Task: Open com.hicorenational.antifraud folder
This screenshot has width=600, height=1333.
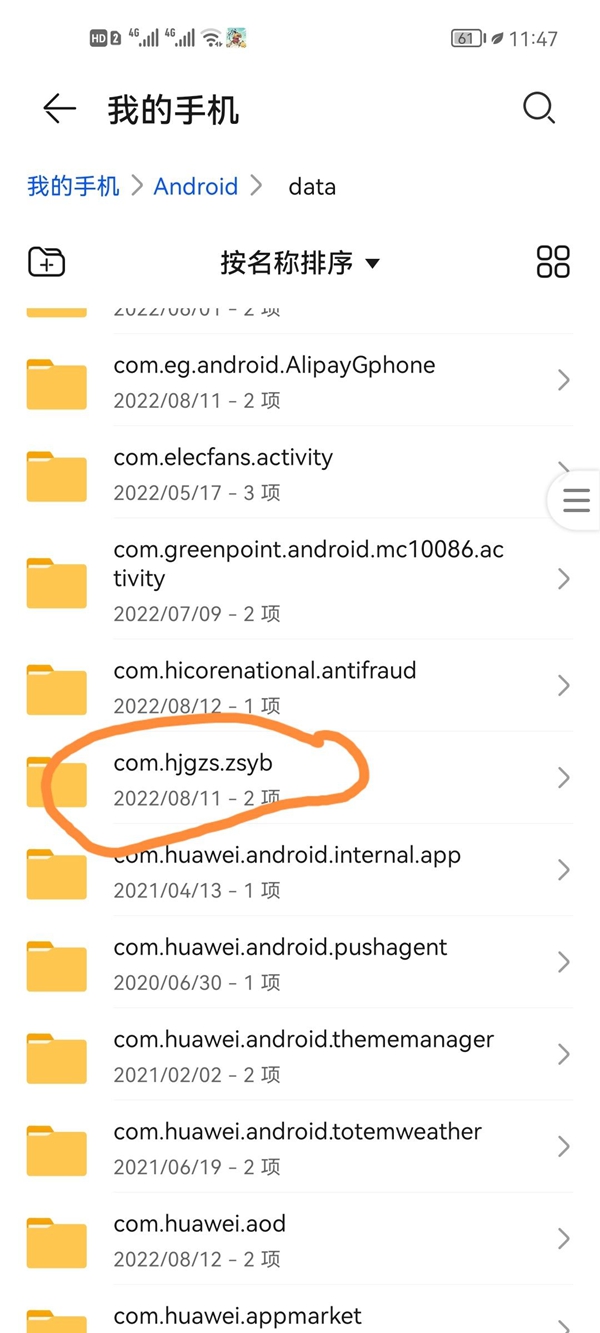Action: [x=300, y=686]
